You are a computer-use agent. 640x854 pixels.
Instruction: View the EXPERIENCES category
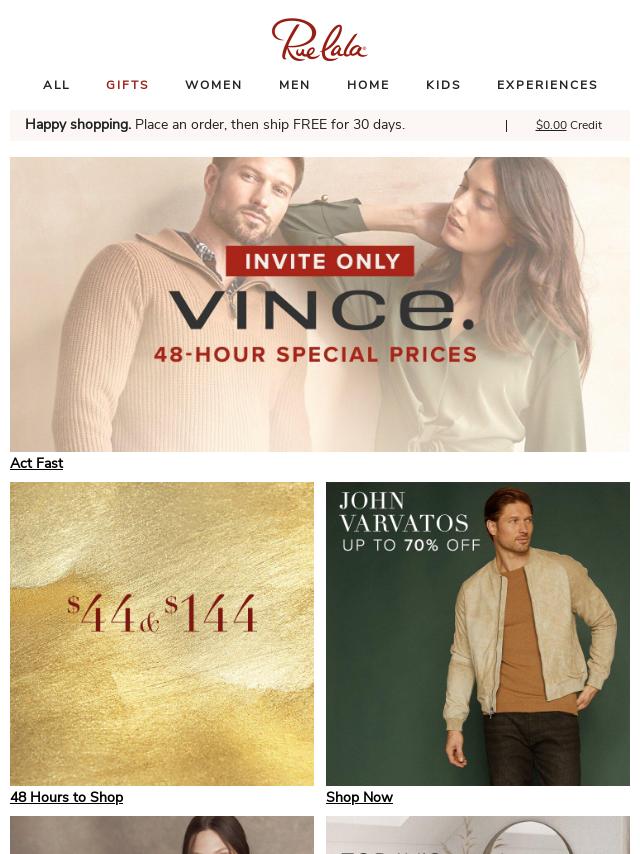click(x=547, y=85)
